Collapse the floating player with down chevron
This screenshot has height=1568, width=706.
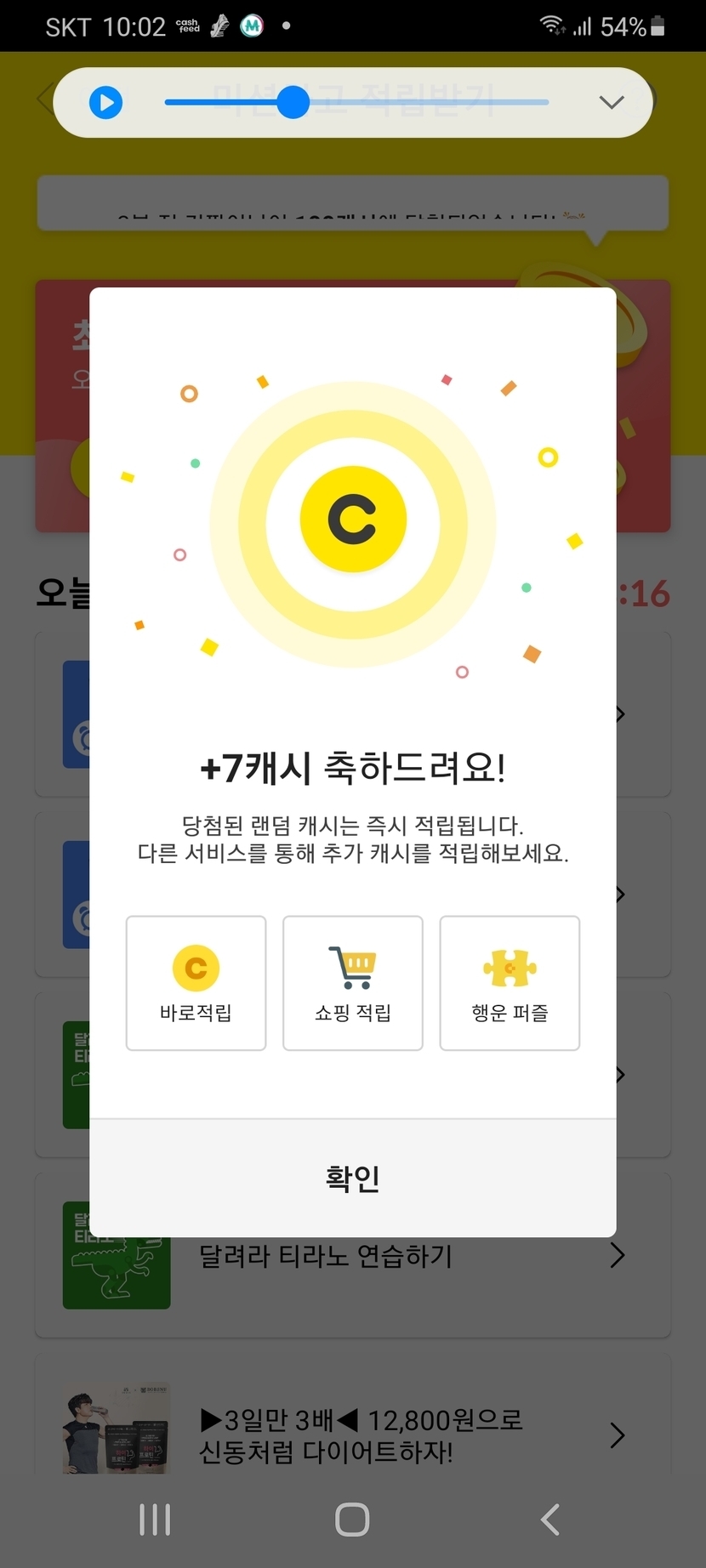pyautogui.click(x=612, y=103)
